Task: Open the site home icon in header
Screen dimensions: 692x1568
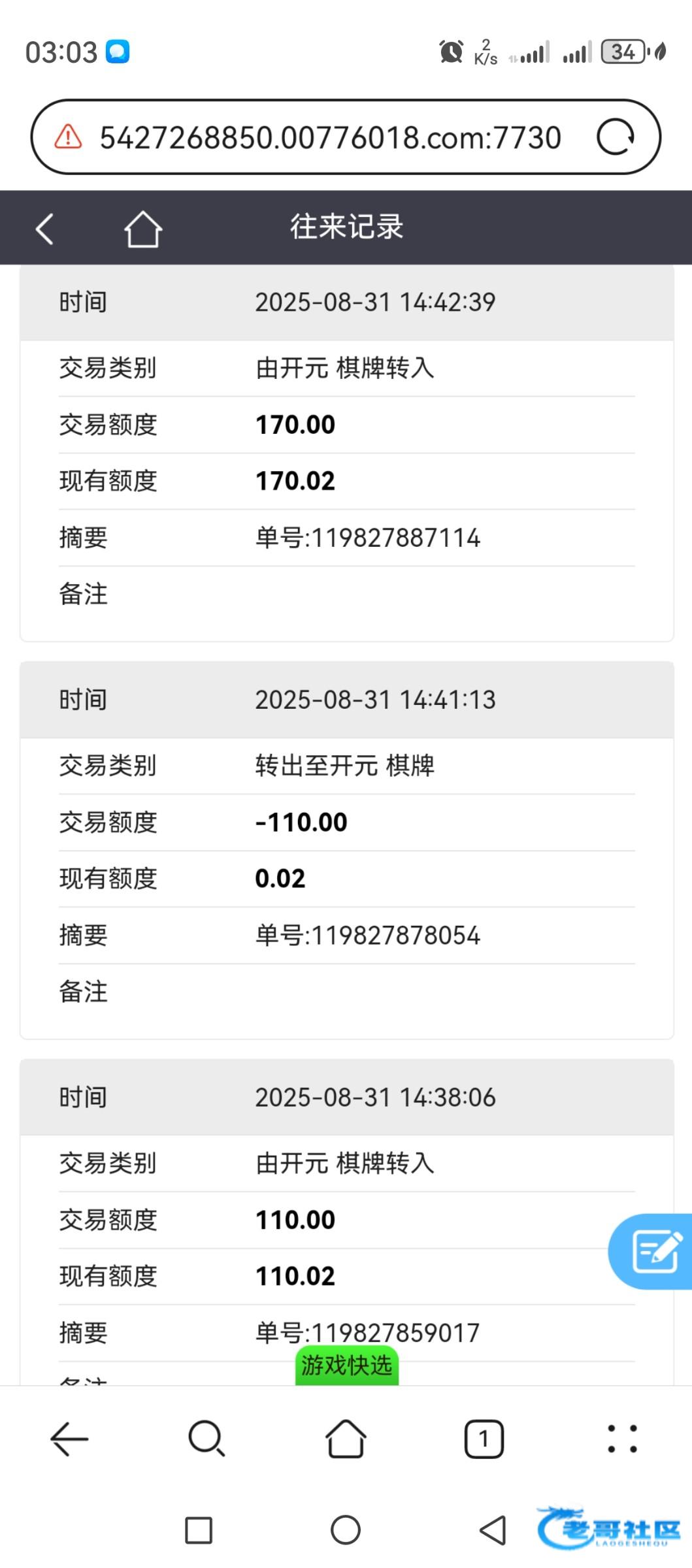Action: click(x=143, y=229)
